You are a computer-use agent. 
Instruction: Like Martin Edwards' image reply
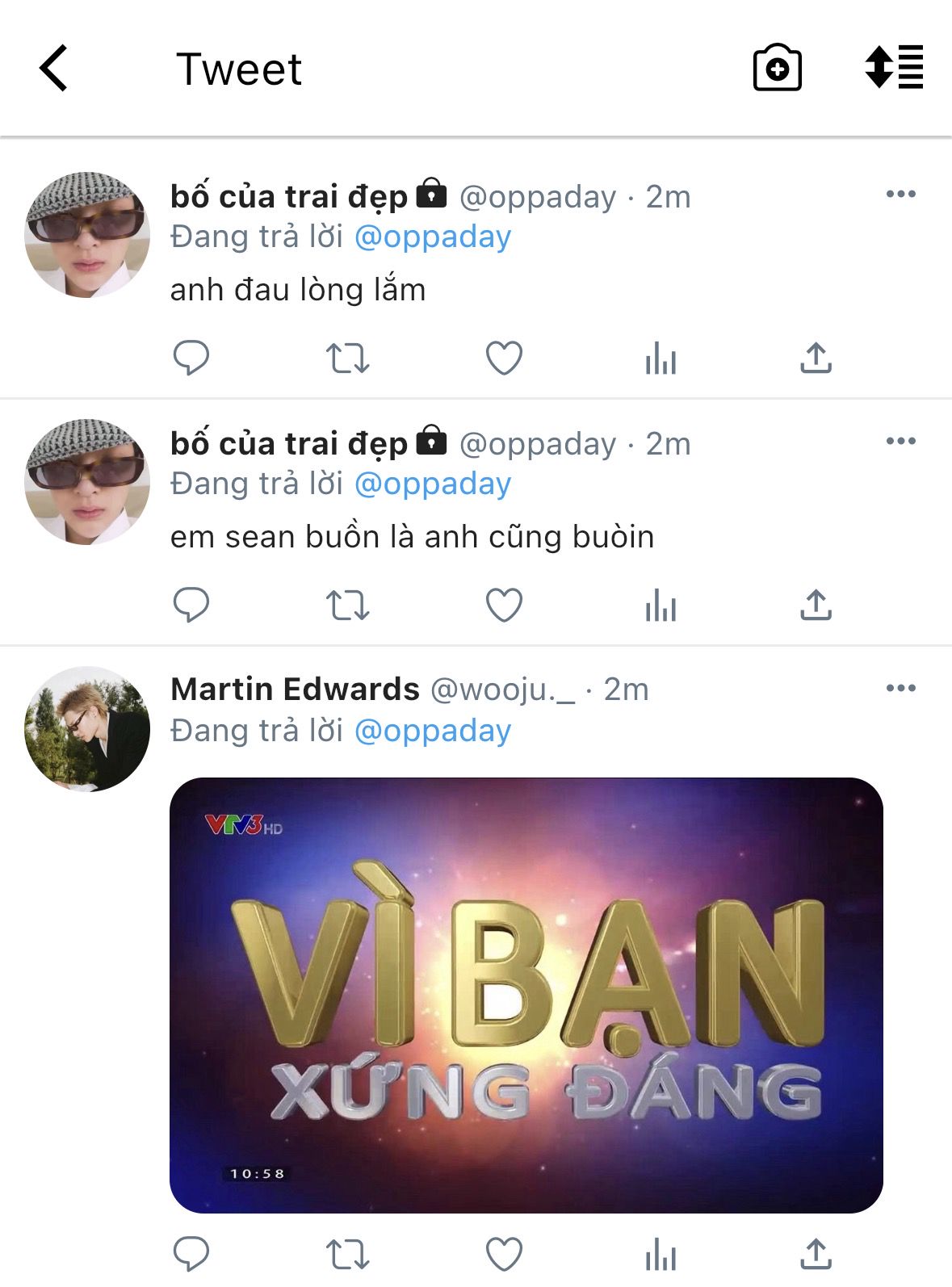pyautogui.click(x=504, y=1255)
